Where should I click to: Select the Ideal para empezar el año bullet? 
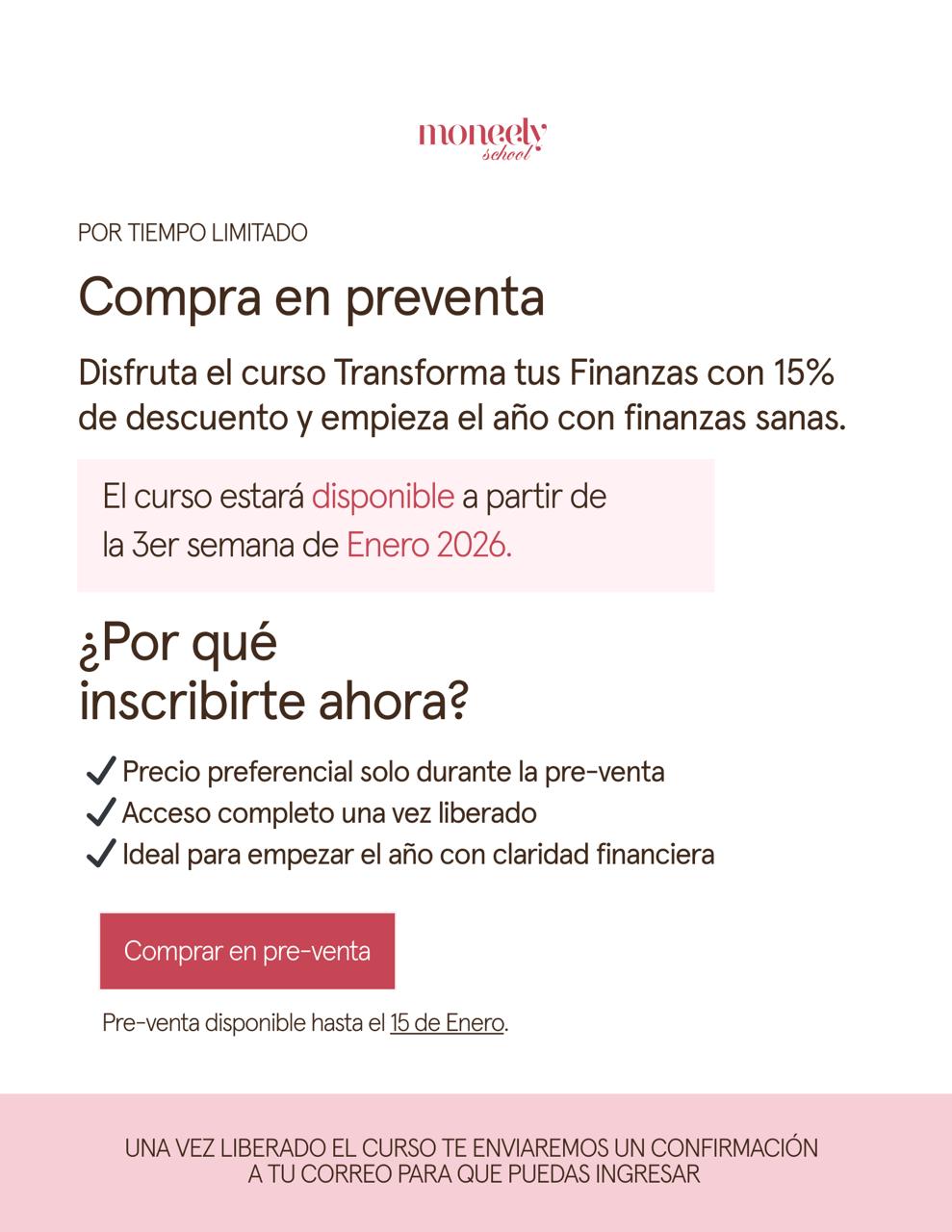[x=417, y=854]
